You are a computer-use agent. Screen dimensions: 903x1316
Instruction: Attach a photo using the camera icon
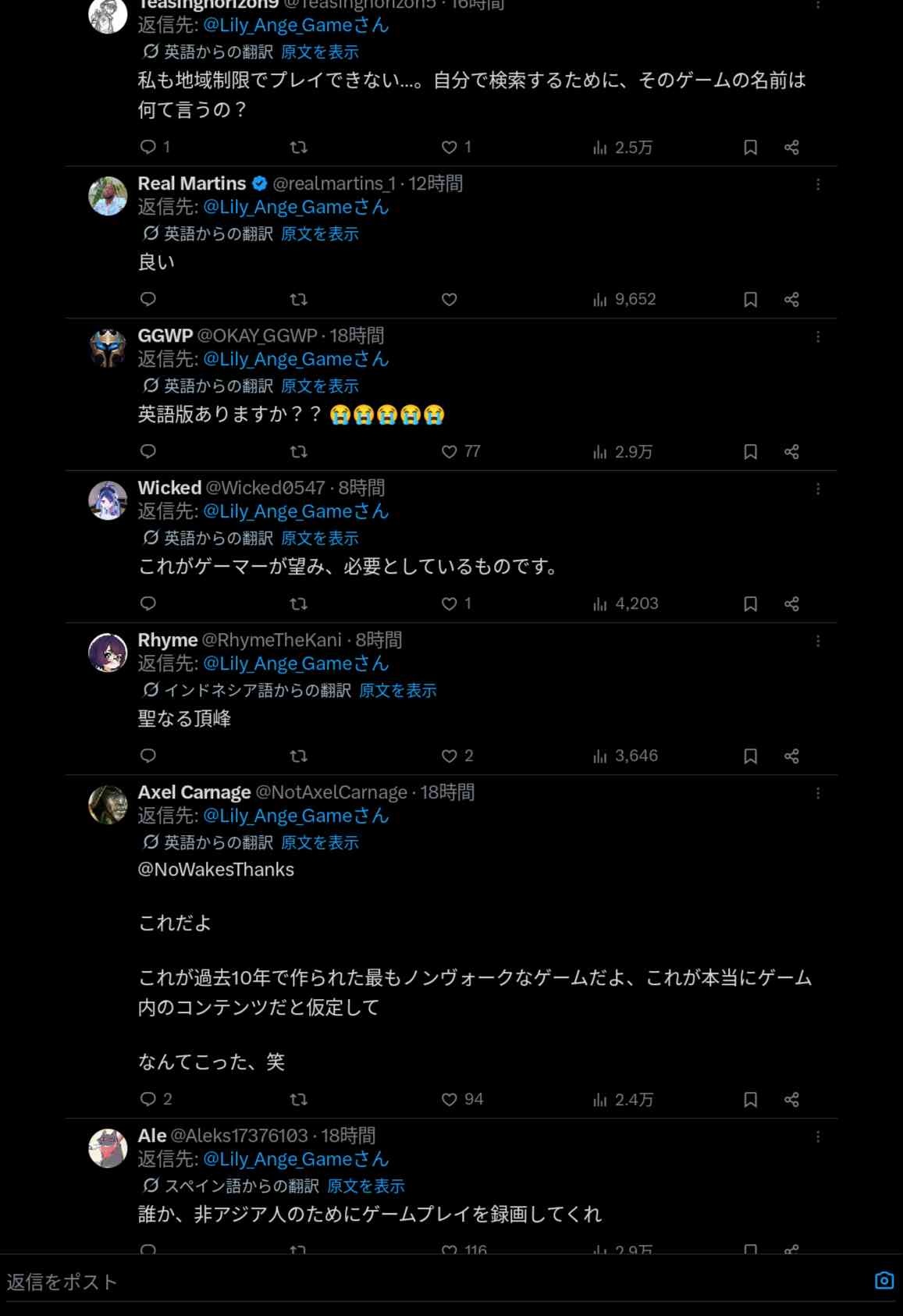tap(883, 1281)
